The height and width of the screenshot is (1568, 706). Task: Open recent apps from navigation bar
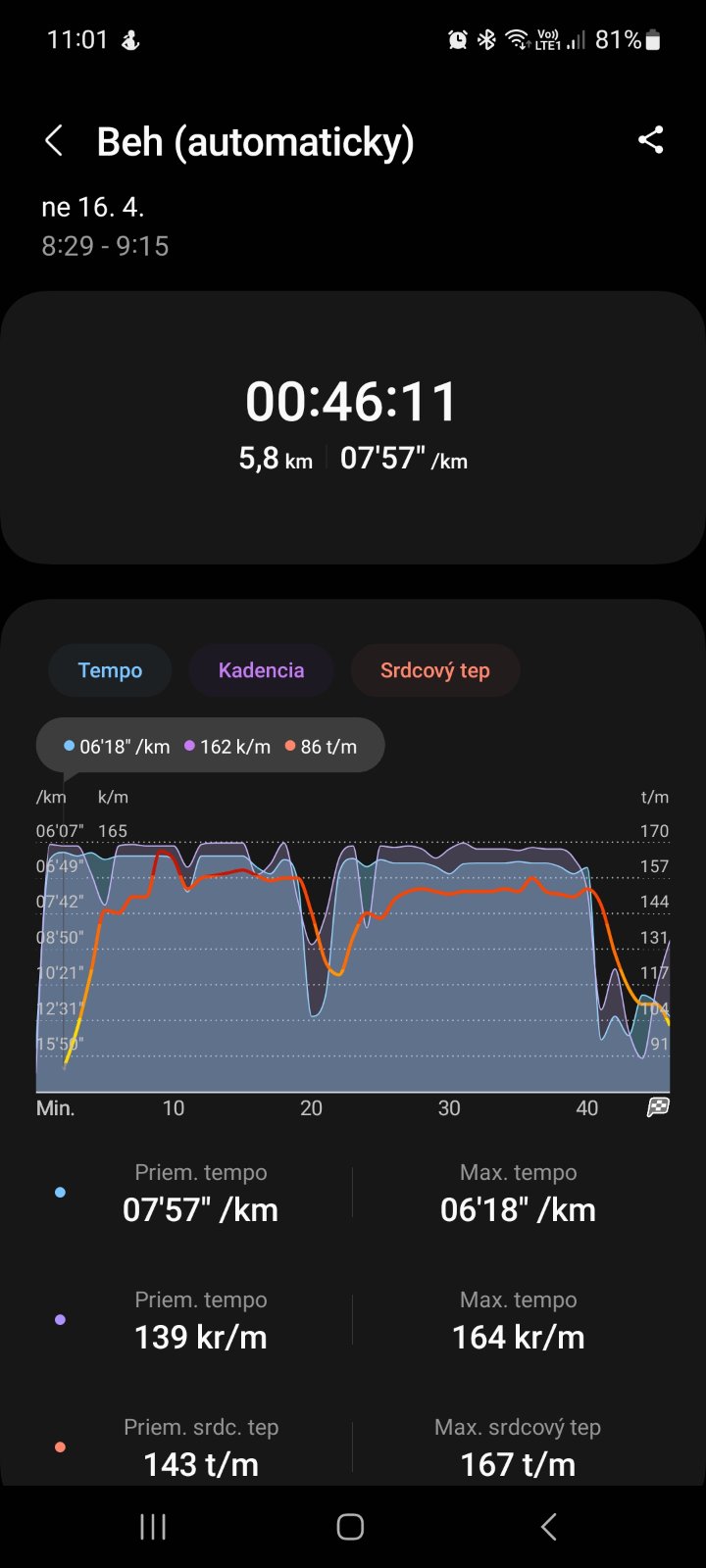click(153, 1526)
